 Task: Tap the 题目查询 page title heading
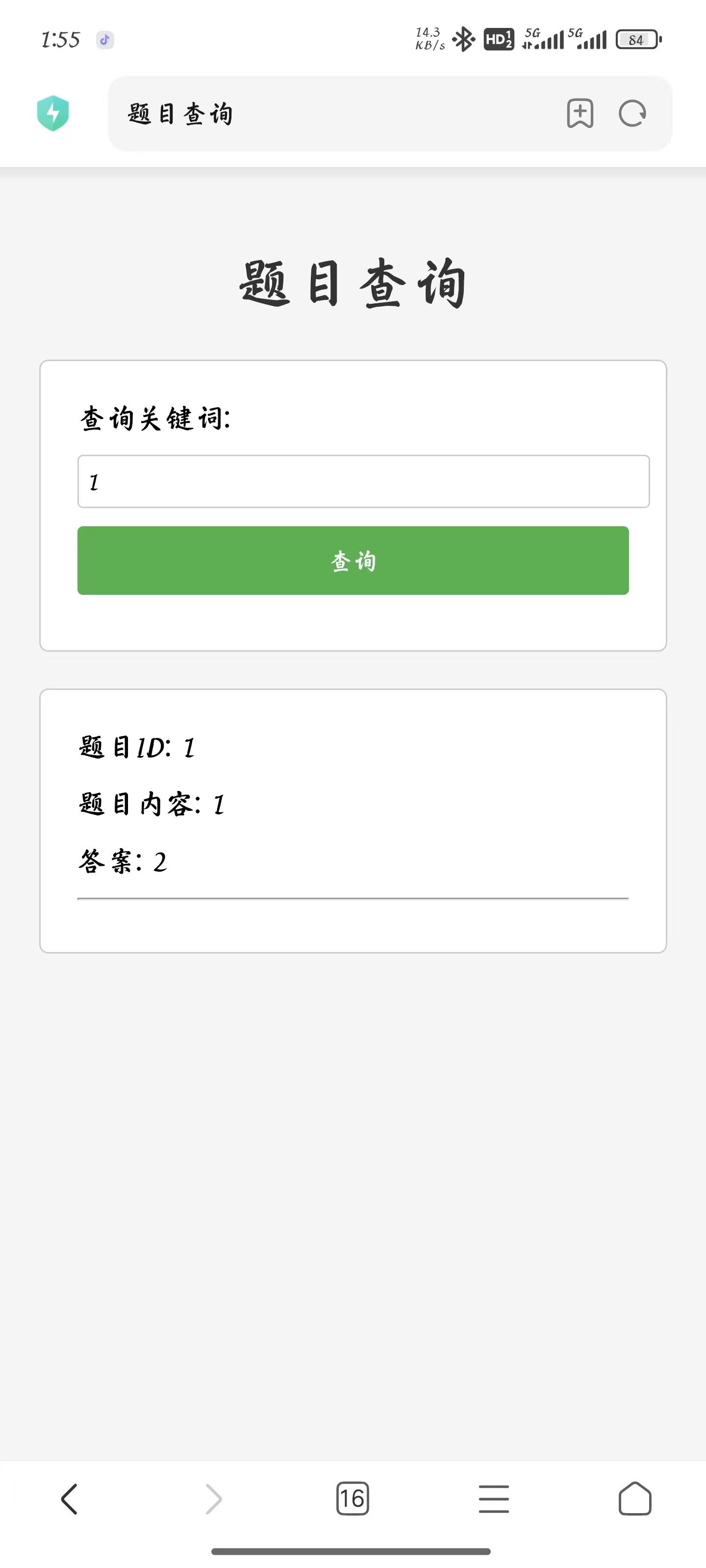(x=353, y=282)
